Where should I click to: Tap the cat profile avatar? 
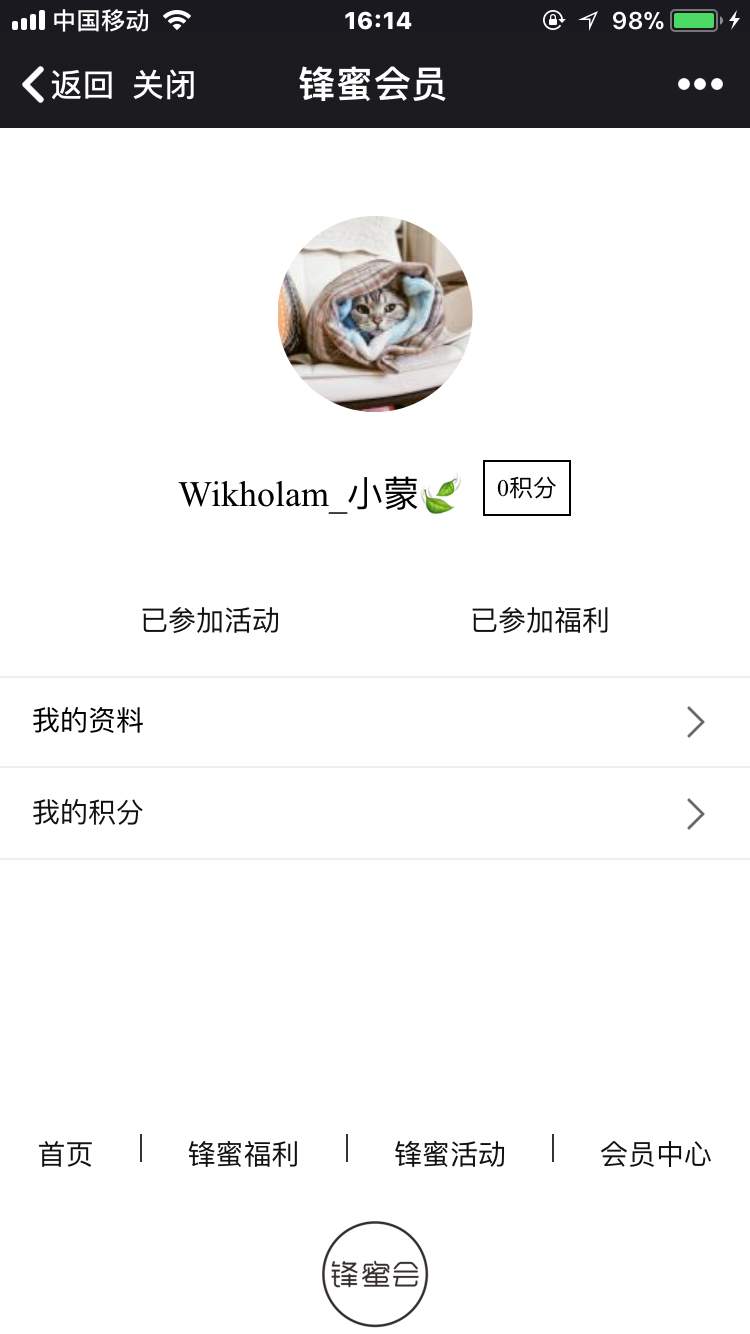pos(375,314)
